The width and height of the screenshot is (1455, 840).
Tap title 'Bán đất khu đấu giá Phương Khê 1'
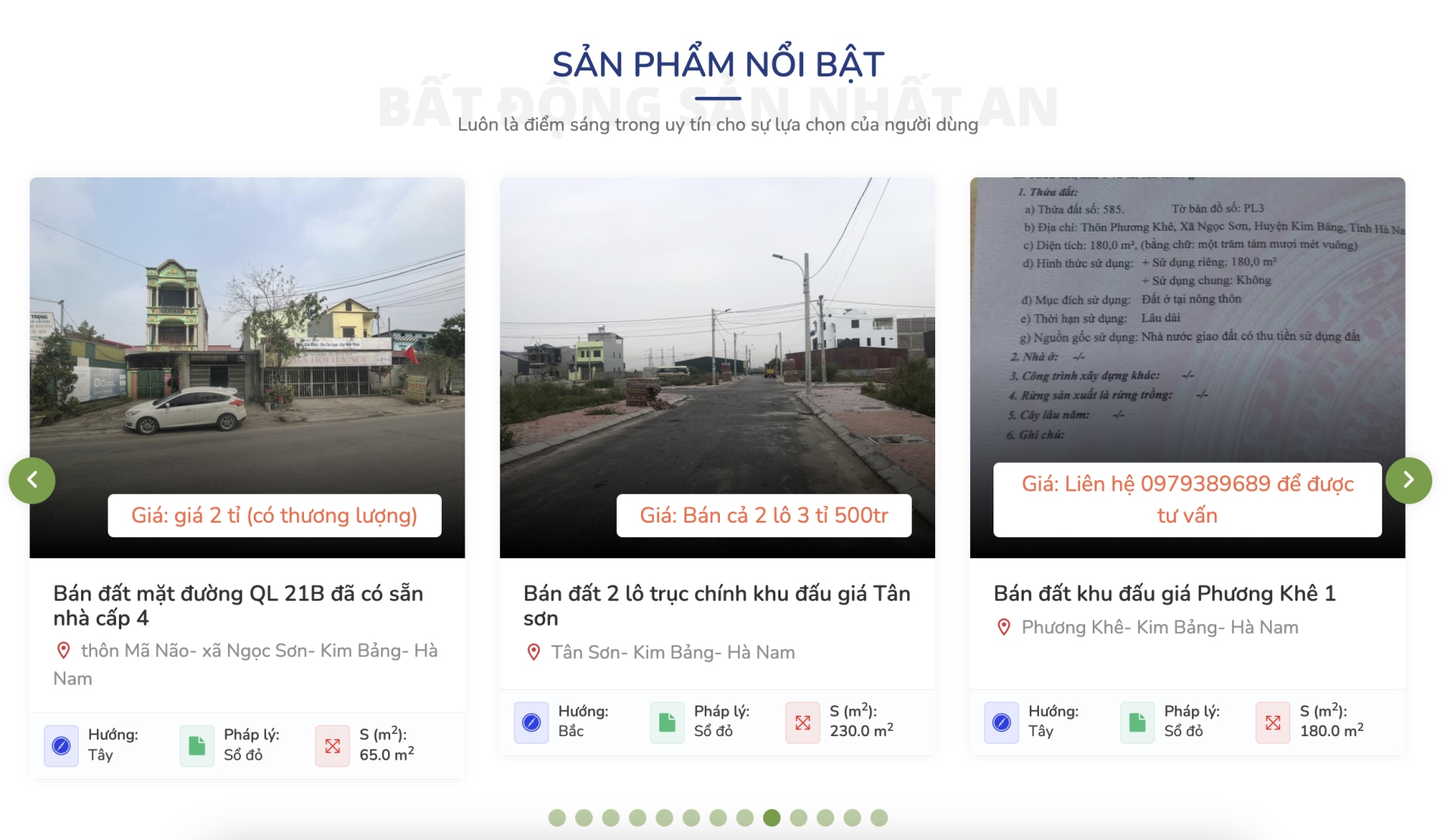[1164, 593]
